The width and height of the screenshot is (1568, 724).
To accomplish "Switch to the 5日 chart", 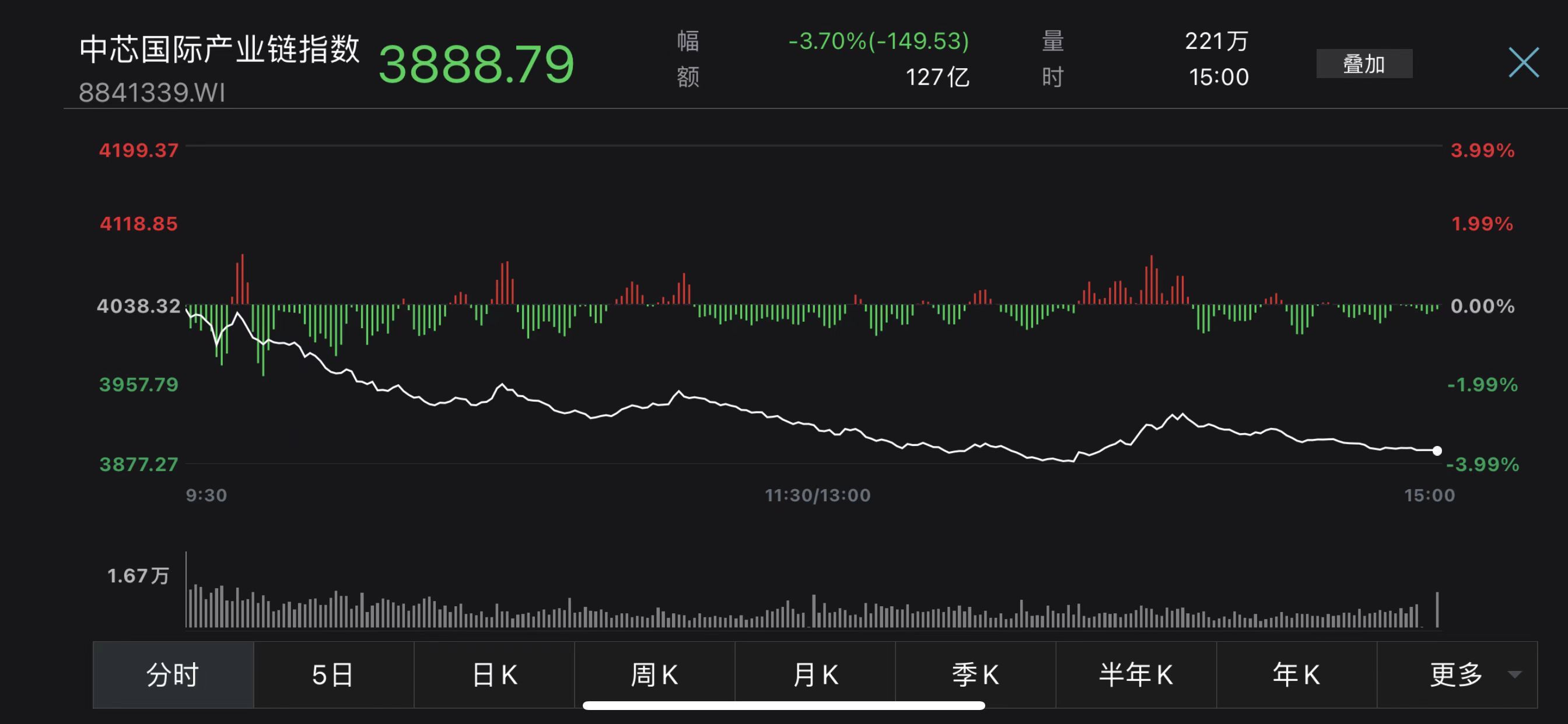I will point(333,674).
